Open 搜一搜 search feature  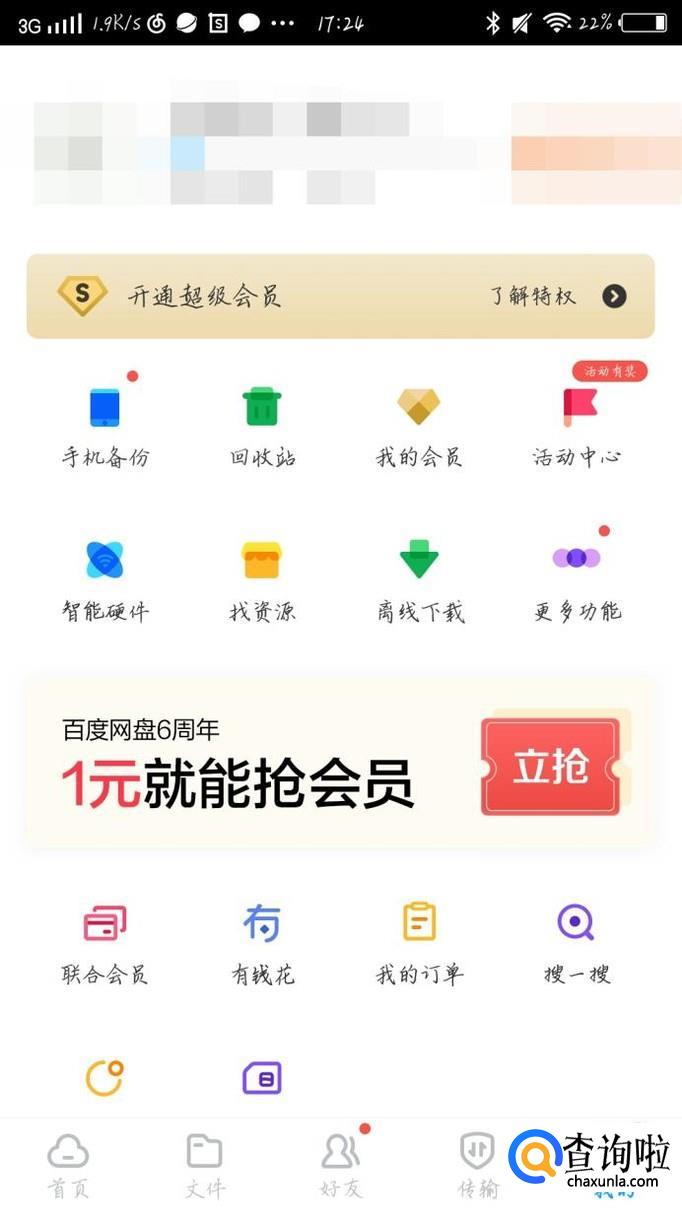click(577, 942)
